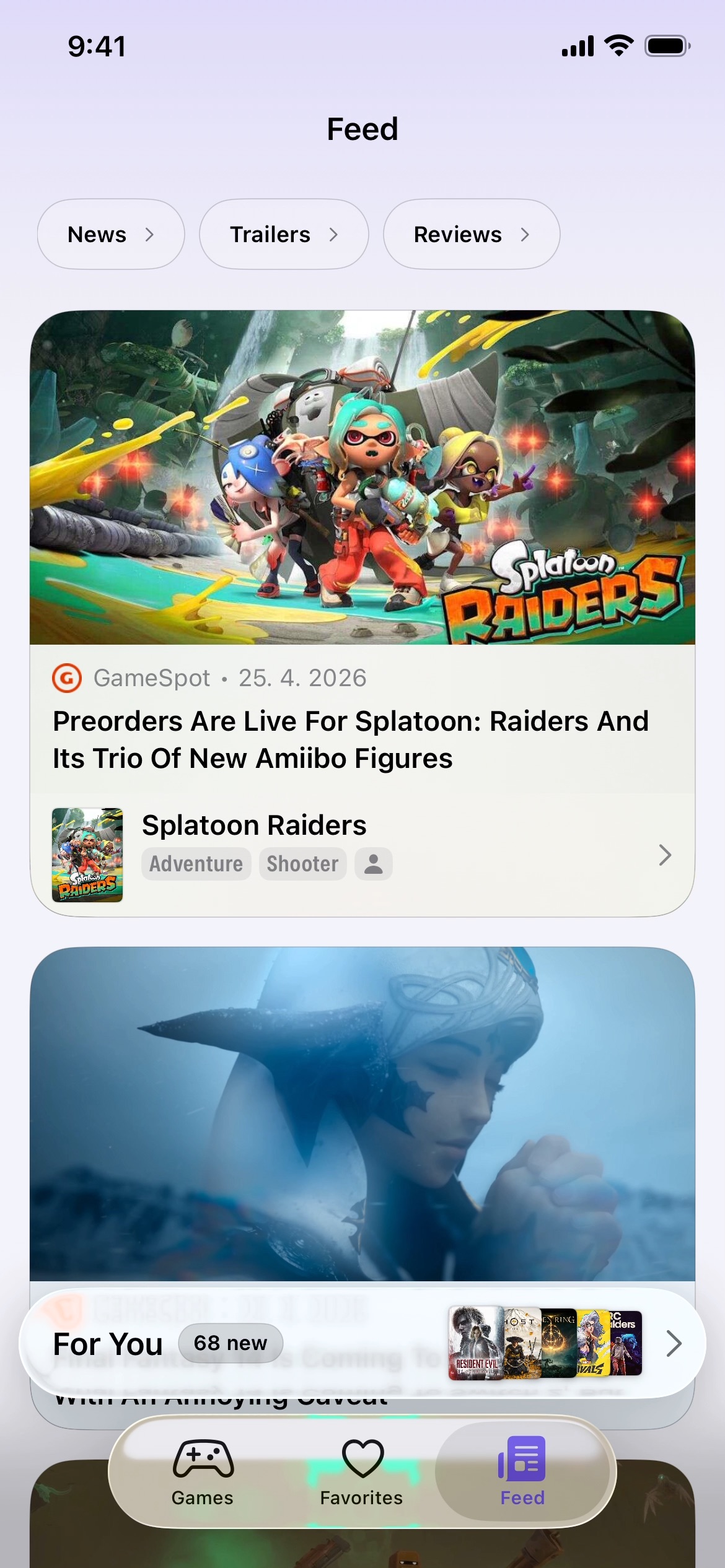Open Splatoon Raiders details via the chevron
Screen dimensions: 725x1568
[665, 855]
